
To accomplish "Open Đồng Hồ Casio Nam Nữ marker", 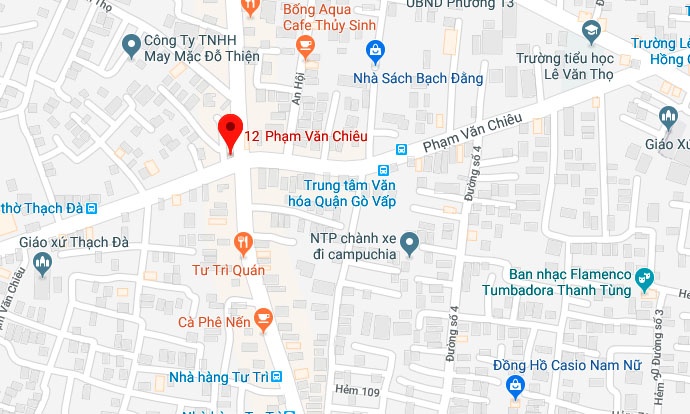I will pyautogui.click(x=515, y=386).
